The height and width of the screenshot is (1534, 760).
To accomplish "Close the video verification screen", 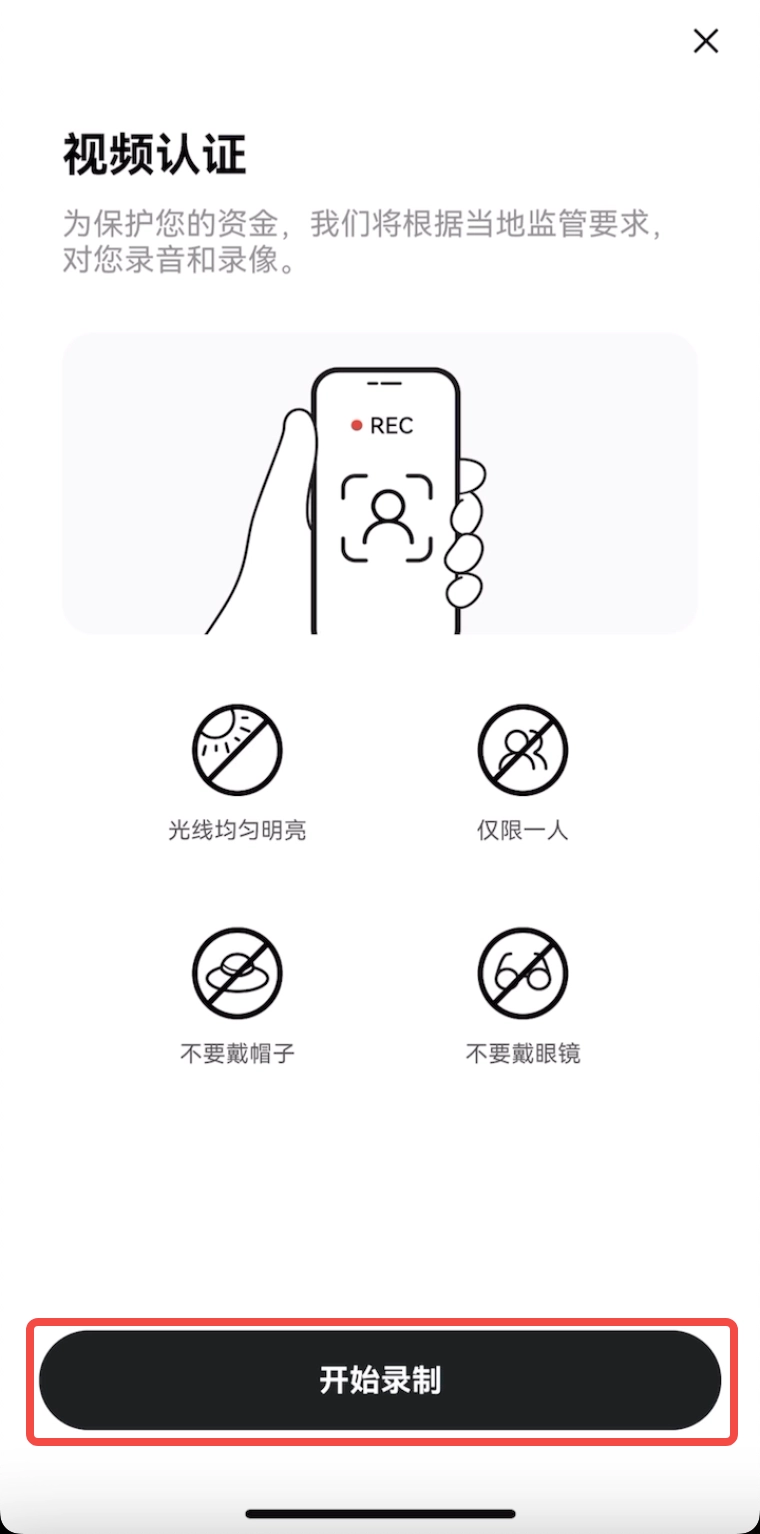I will pyautogui.click(x=706, y=41).
